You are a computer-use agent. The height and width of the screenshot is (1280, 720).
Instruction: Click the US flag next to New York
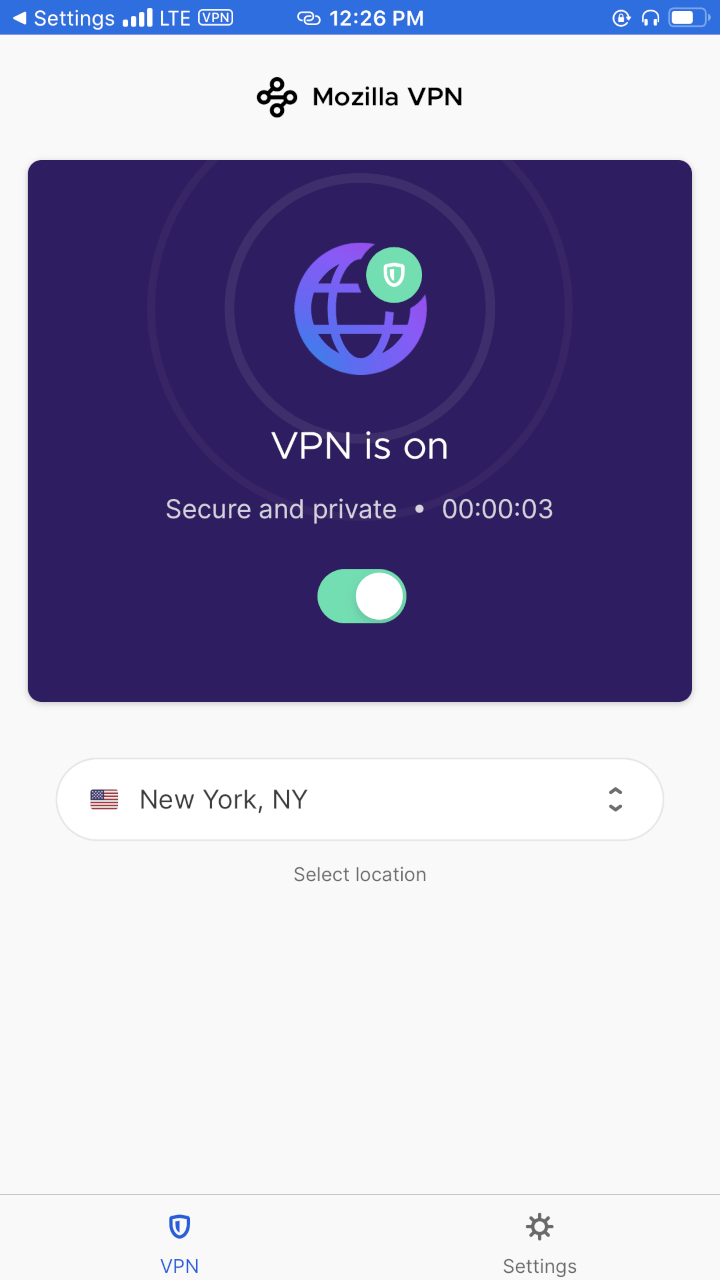(104, 798)
